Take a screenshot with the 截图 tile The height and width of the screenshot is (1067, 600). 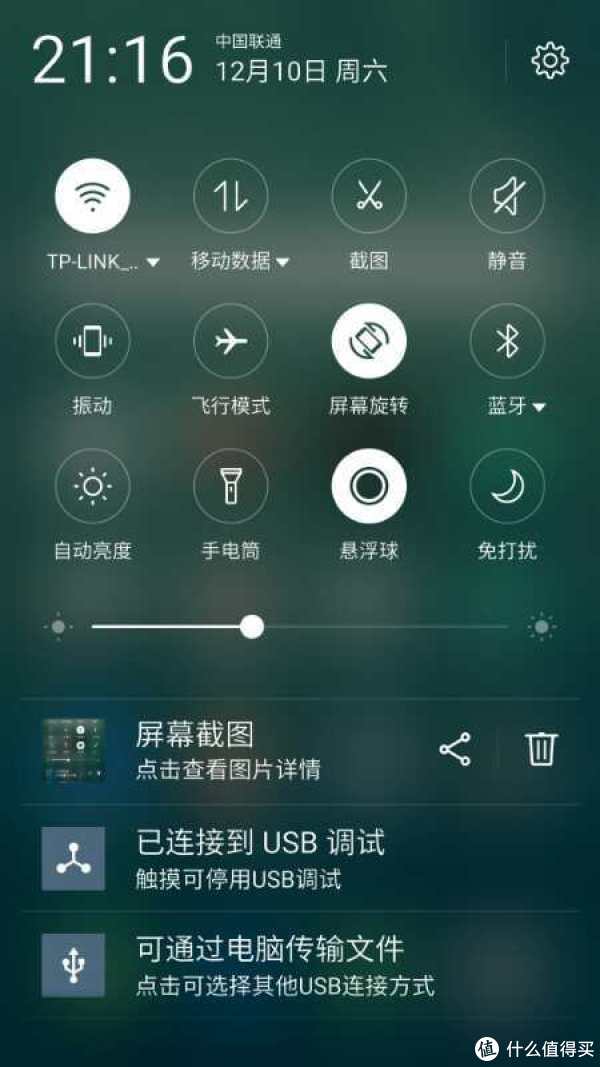369,196
